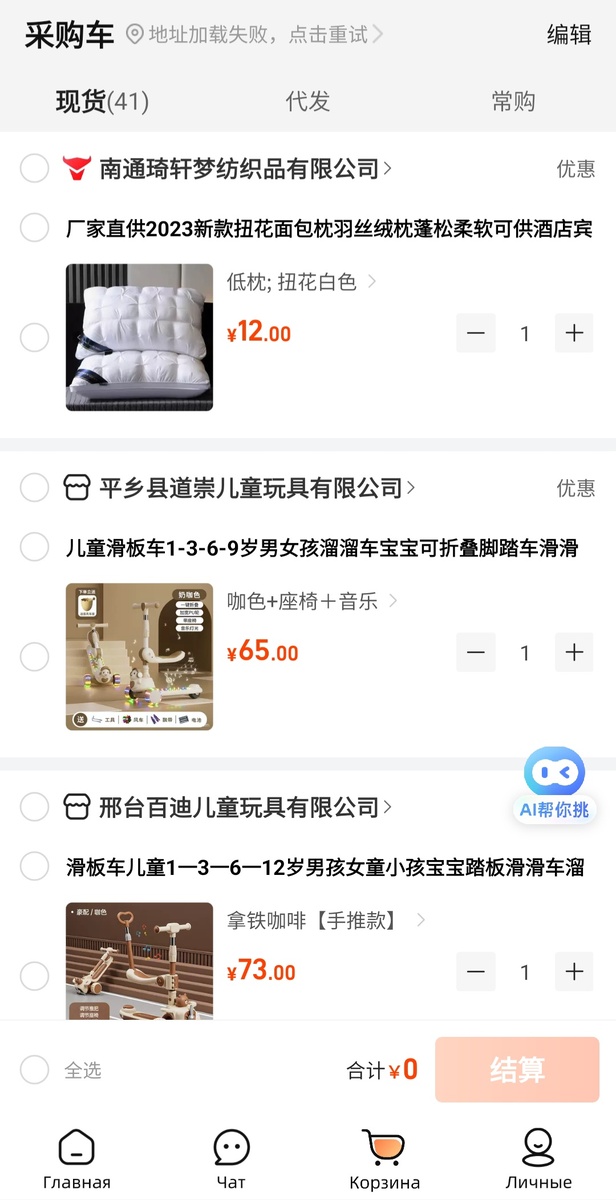The image size is (616, 1200).
Task: Increase quantity of the ¥73.00 scooter
Action: click(574, 971)
